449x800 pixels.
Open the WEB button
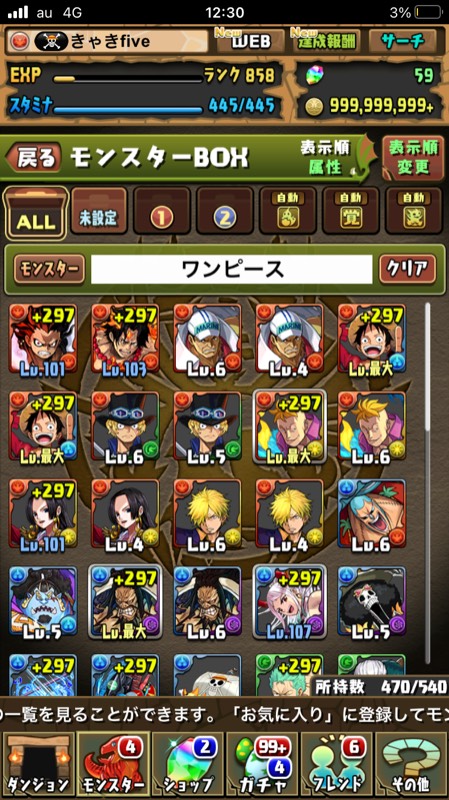coord(251,41)
